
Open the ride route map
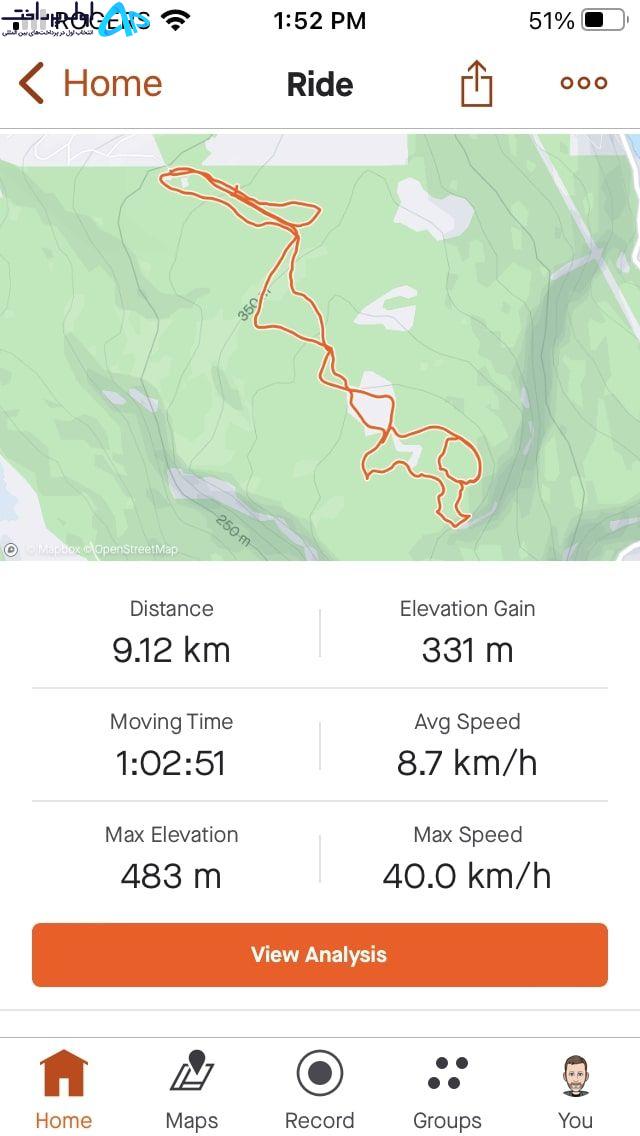pyautogui.click(x=320, y=347)
